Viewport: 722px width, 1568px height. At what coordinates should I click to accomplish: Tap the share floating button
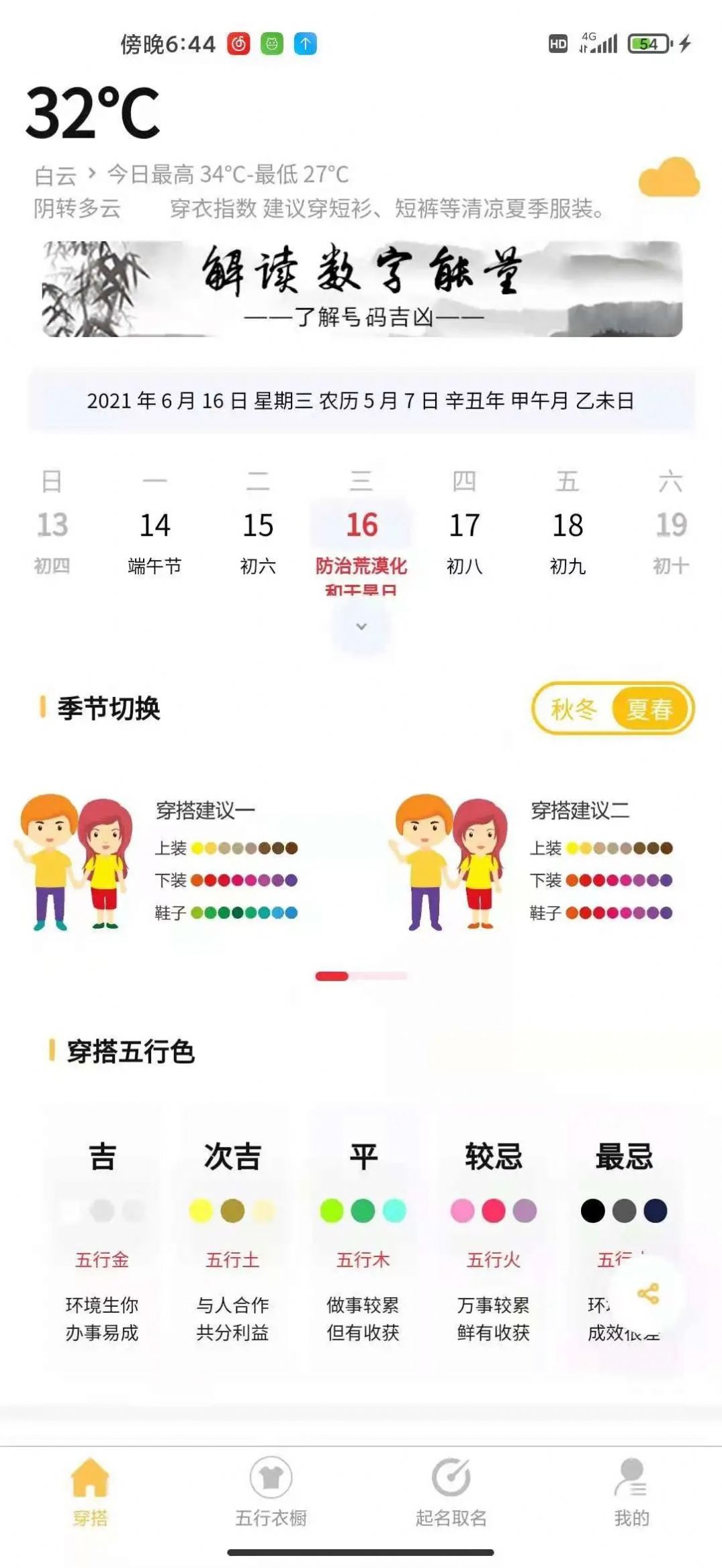click(x=648, y=1293)
